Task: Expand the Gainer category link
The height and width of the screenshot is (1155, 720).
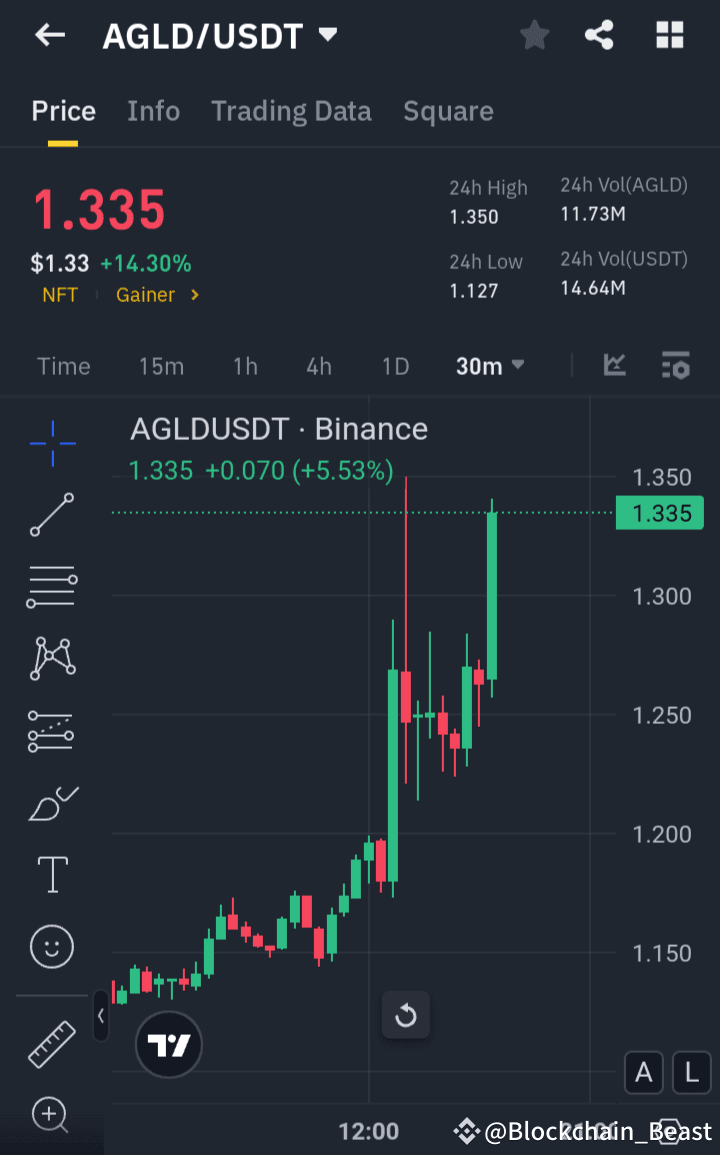Action: 157,294
